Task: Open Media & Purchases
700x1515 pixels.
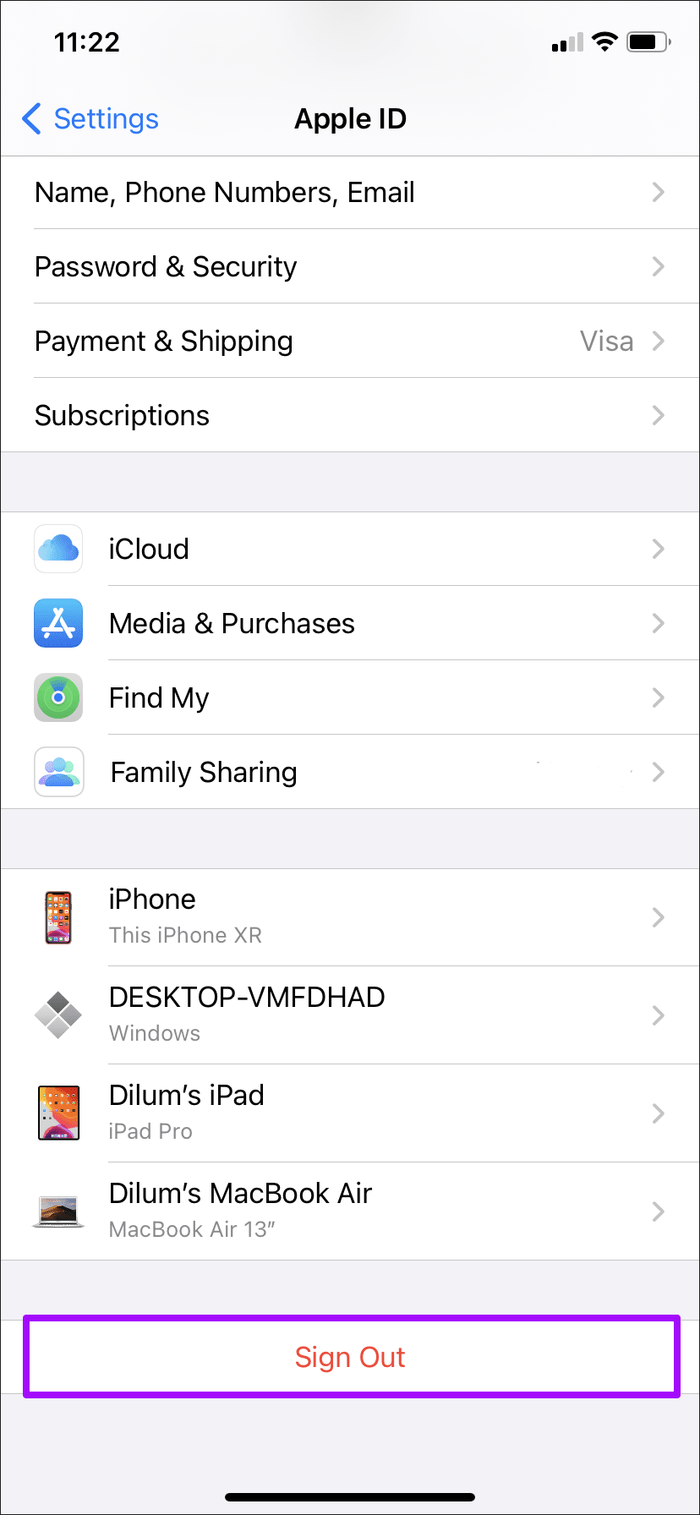Action: (x=350, y=623)
